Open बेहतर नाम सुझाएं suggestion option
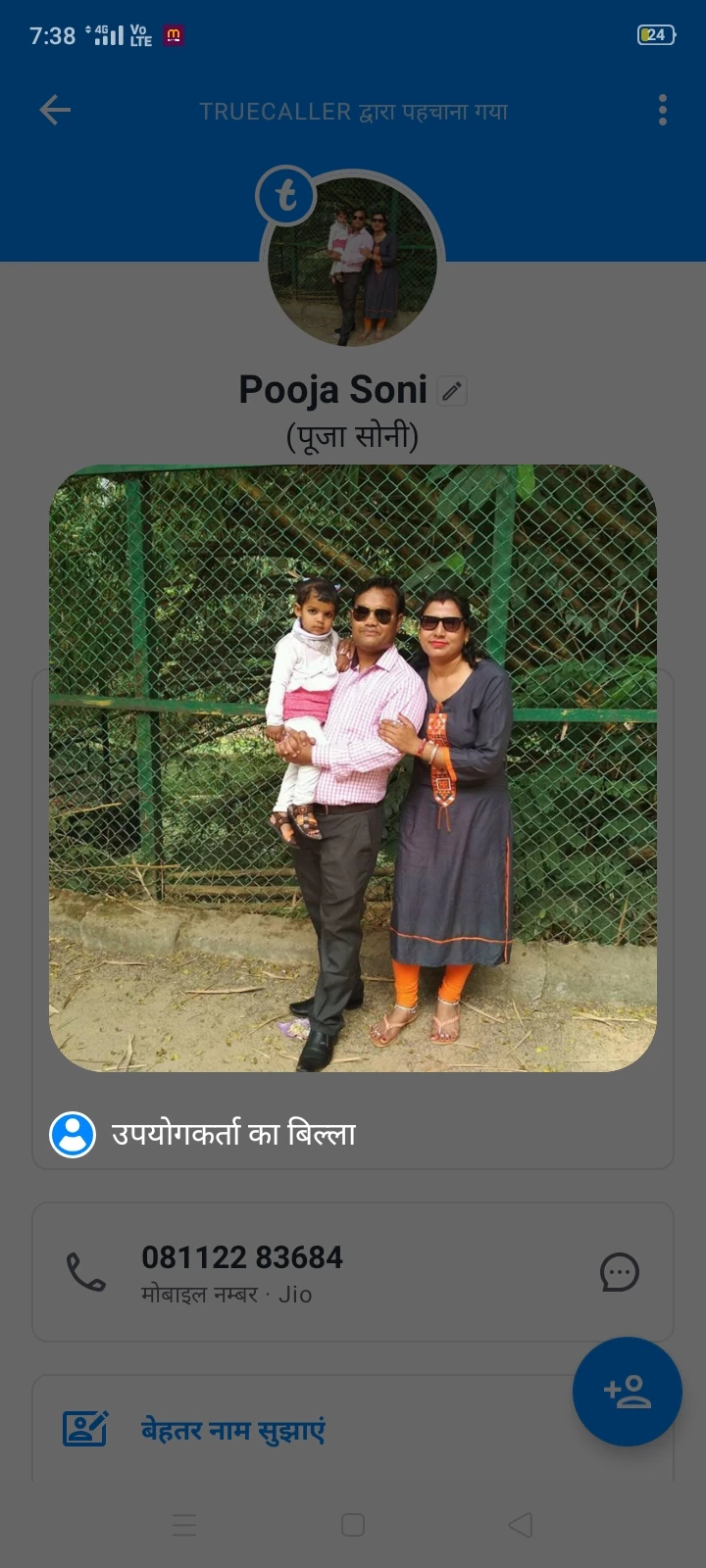706x1568 pixels. tap(232, 1431)
